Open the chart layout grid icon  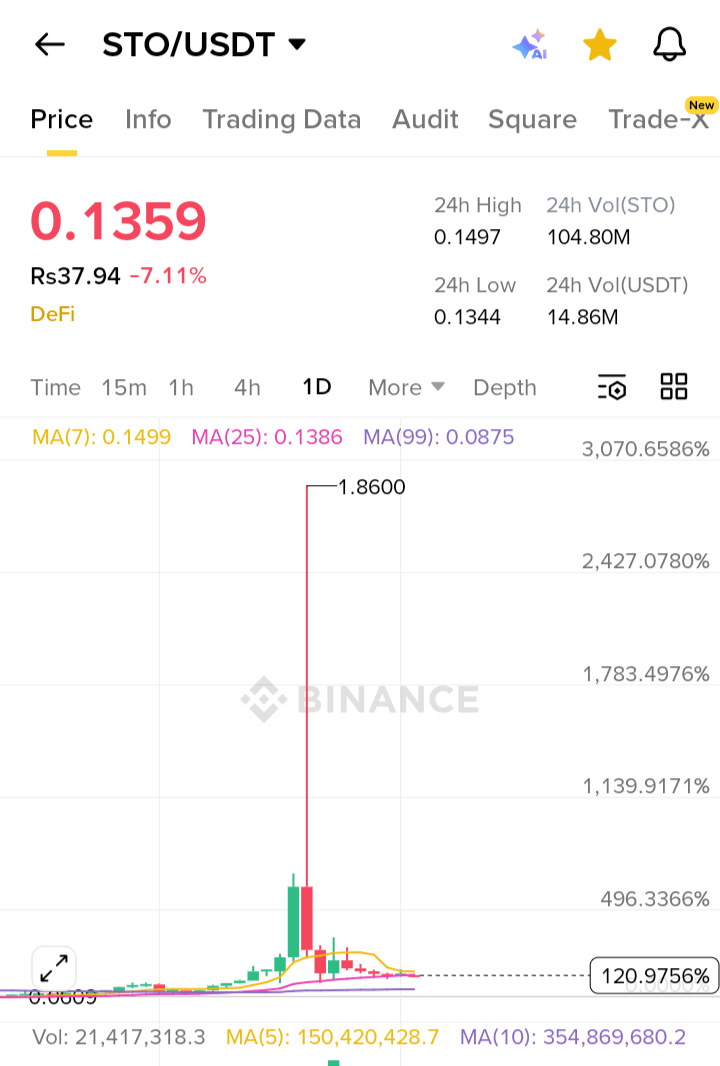pyautogui.click(x=674, y=387)
